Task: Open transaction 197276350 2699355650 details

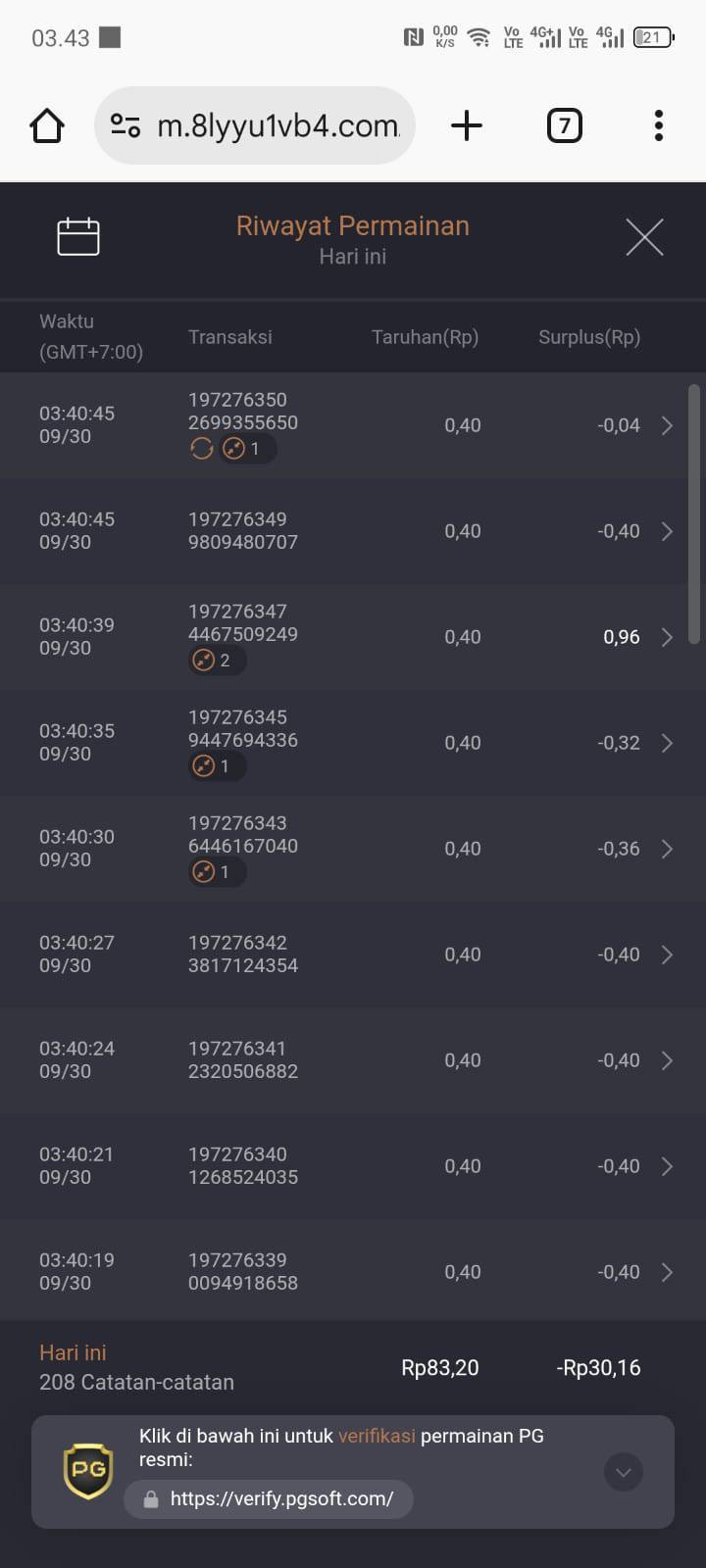Action: 353,424
